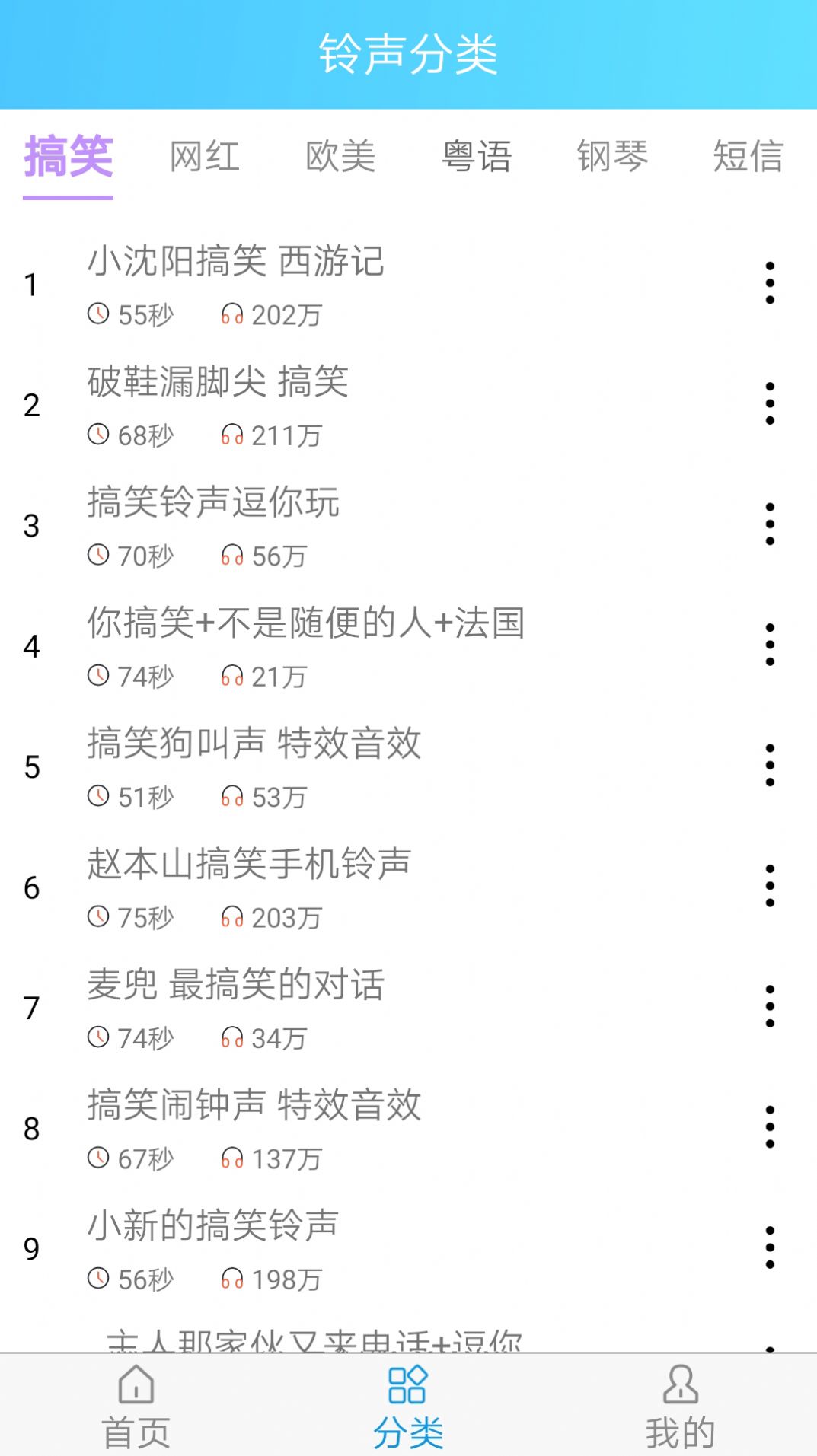Screen dimensions: 817x1456
Task: Select the 粤语 tab
Action: [476, 156]
